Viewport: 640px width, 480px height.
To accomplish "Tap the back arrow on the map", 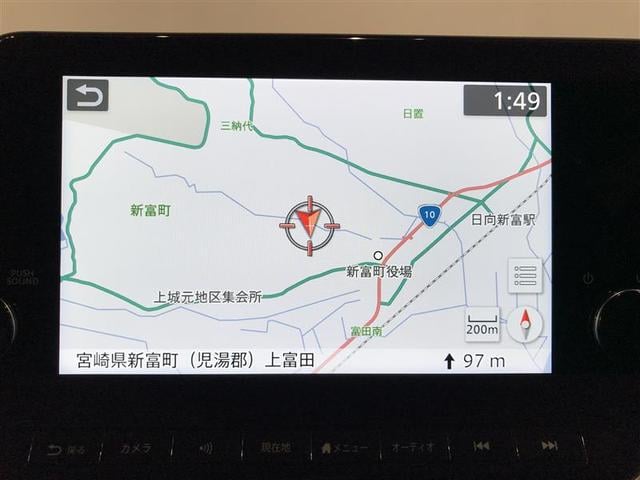I will point(87,97).
